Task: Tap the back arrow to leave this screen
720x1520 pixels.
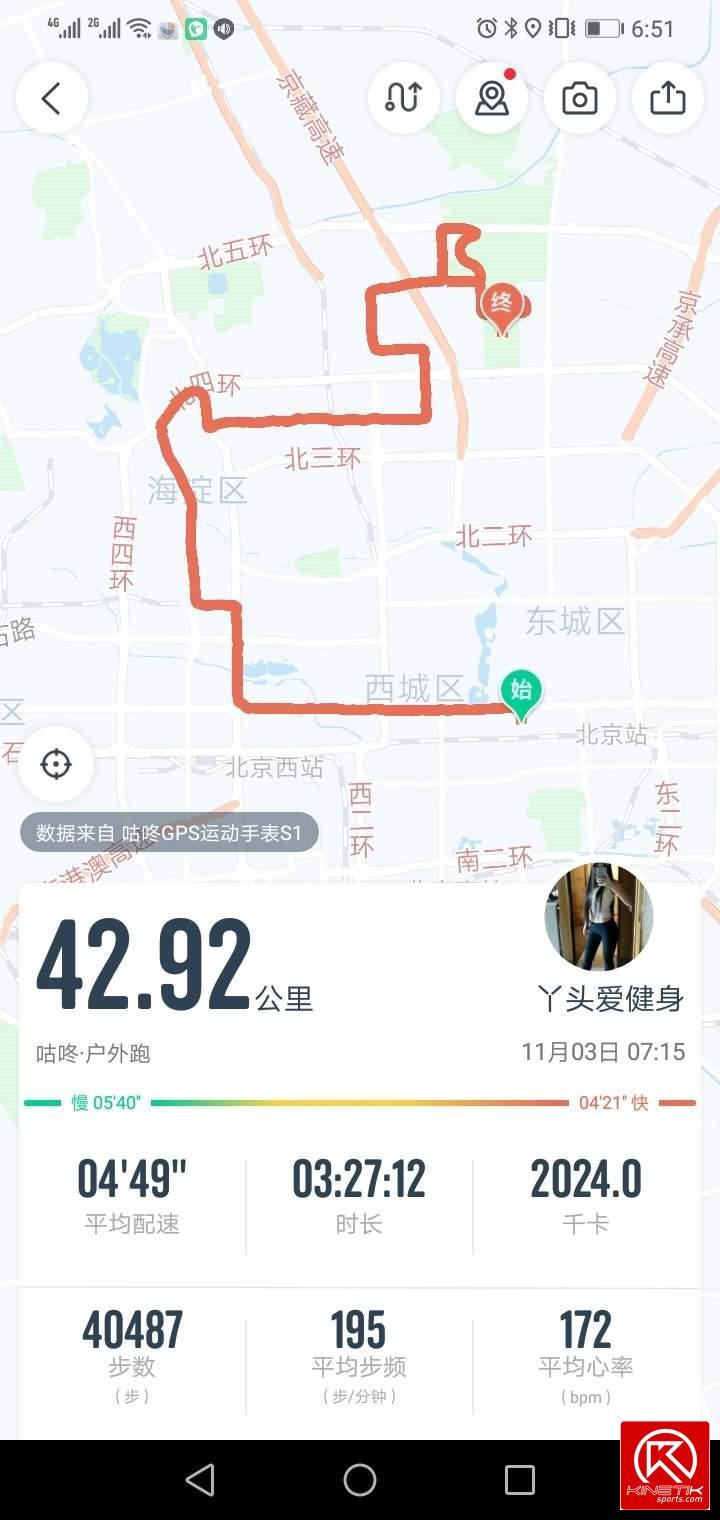Action: 52,98
